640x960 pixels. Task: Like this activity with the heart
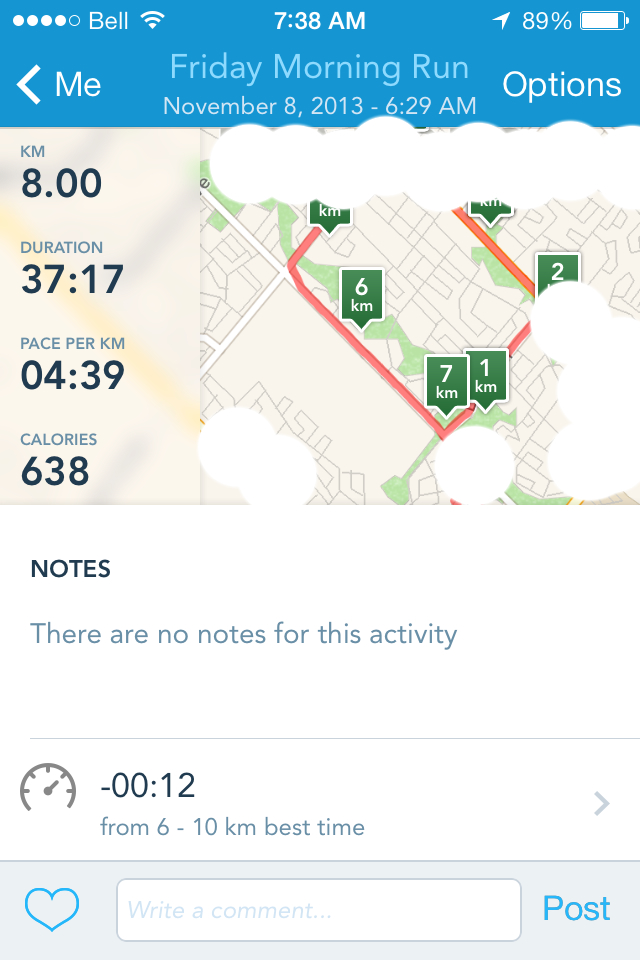52,909
